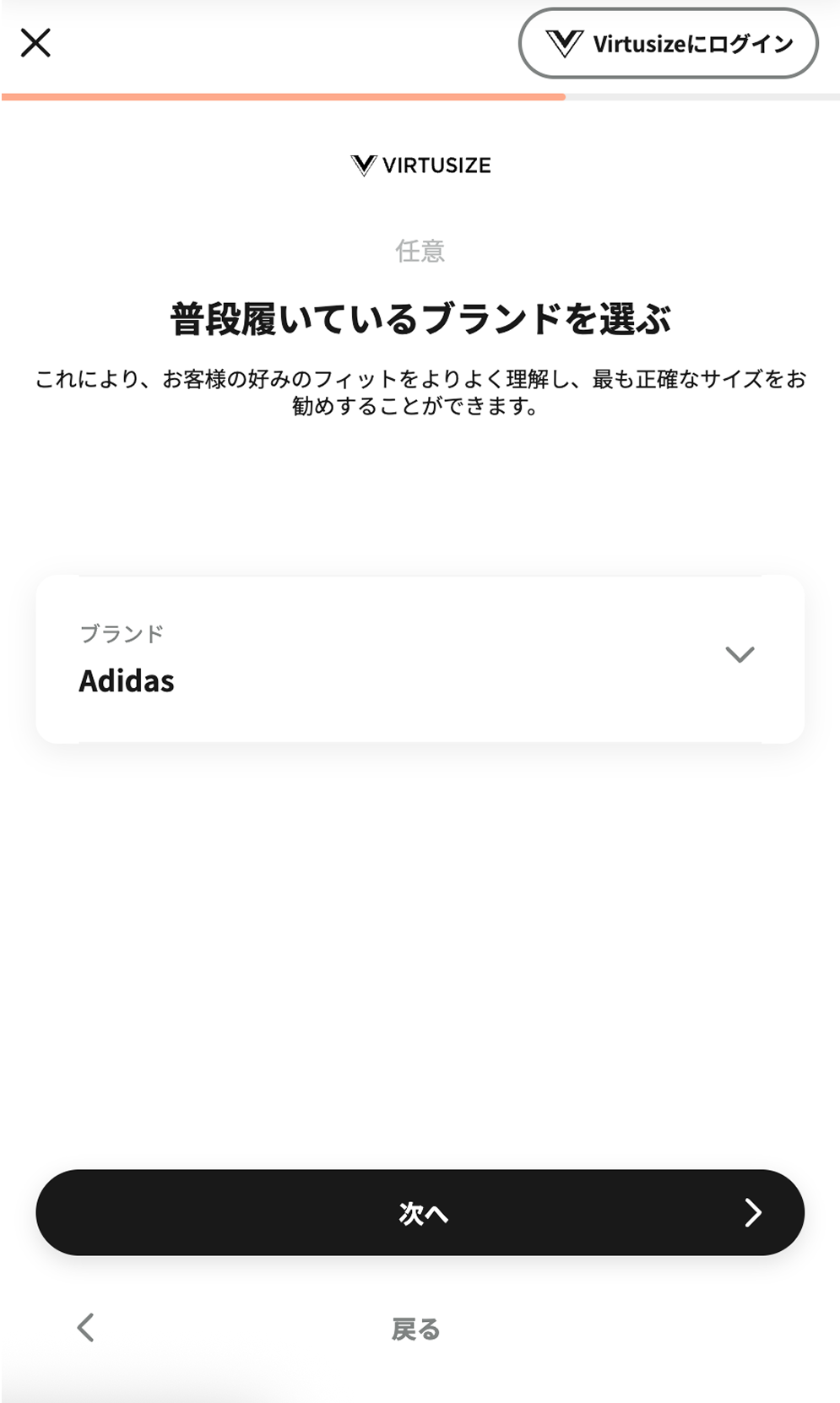
Task: Close the Virtusize dialog with X
Action: pos(35,42)
